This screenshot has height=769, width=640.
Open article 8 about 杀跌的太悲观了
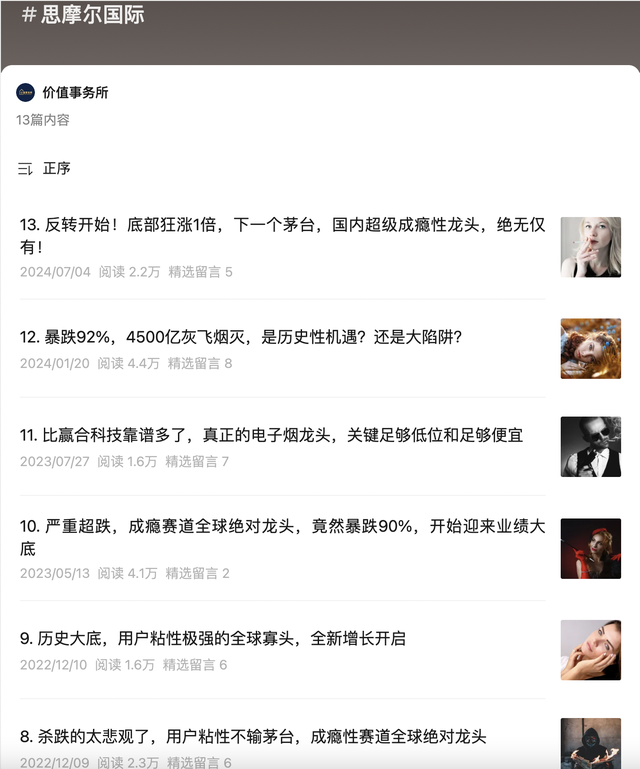click(252, 738)
